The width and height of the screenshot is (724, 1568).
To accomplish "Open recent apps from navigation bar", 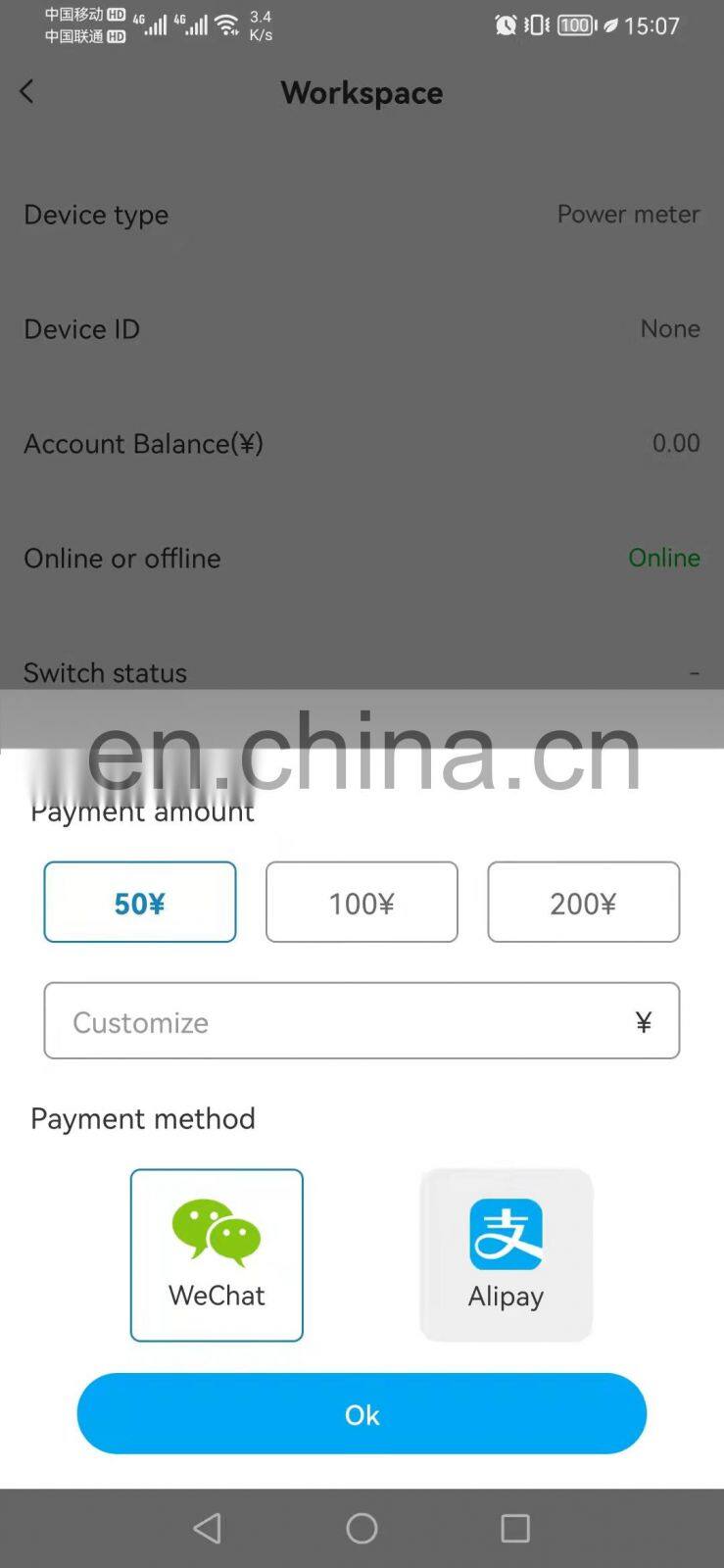I will coord(515,1528).
